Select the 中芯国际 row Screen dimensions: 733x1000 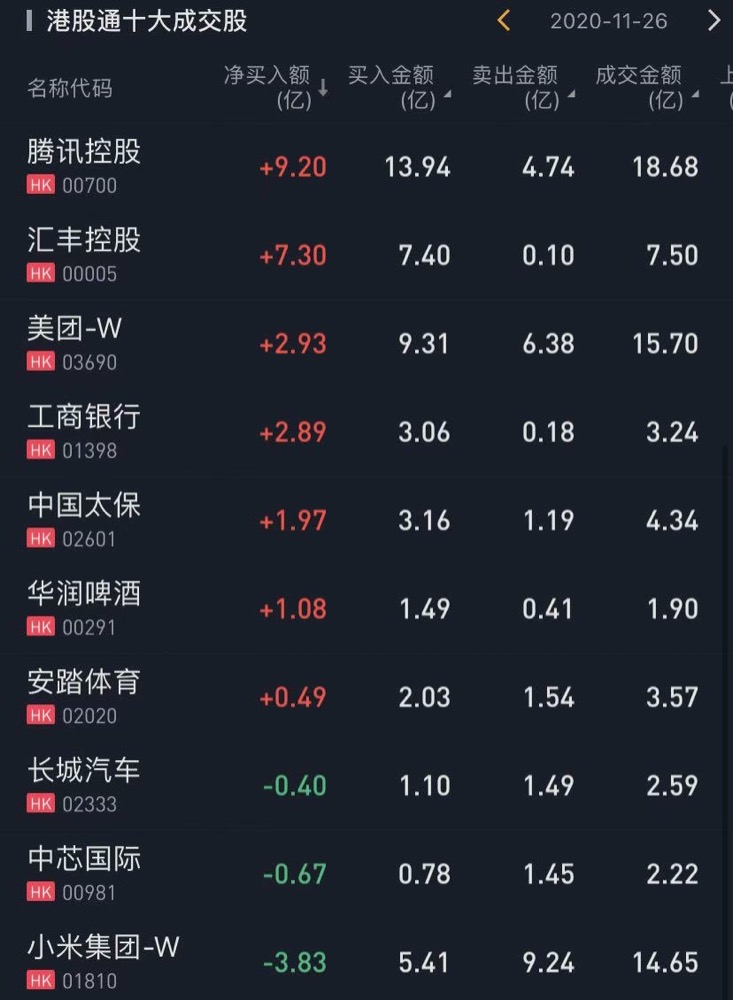pyautogui.click(x=84, y=872)
